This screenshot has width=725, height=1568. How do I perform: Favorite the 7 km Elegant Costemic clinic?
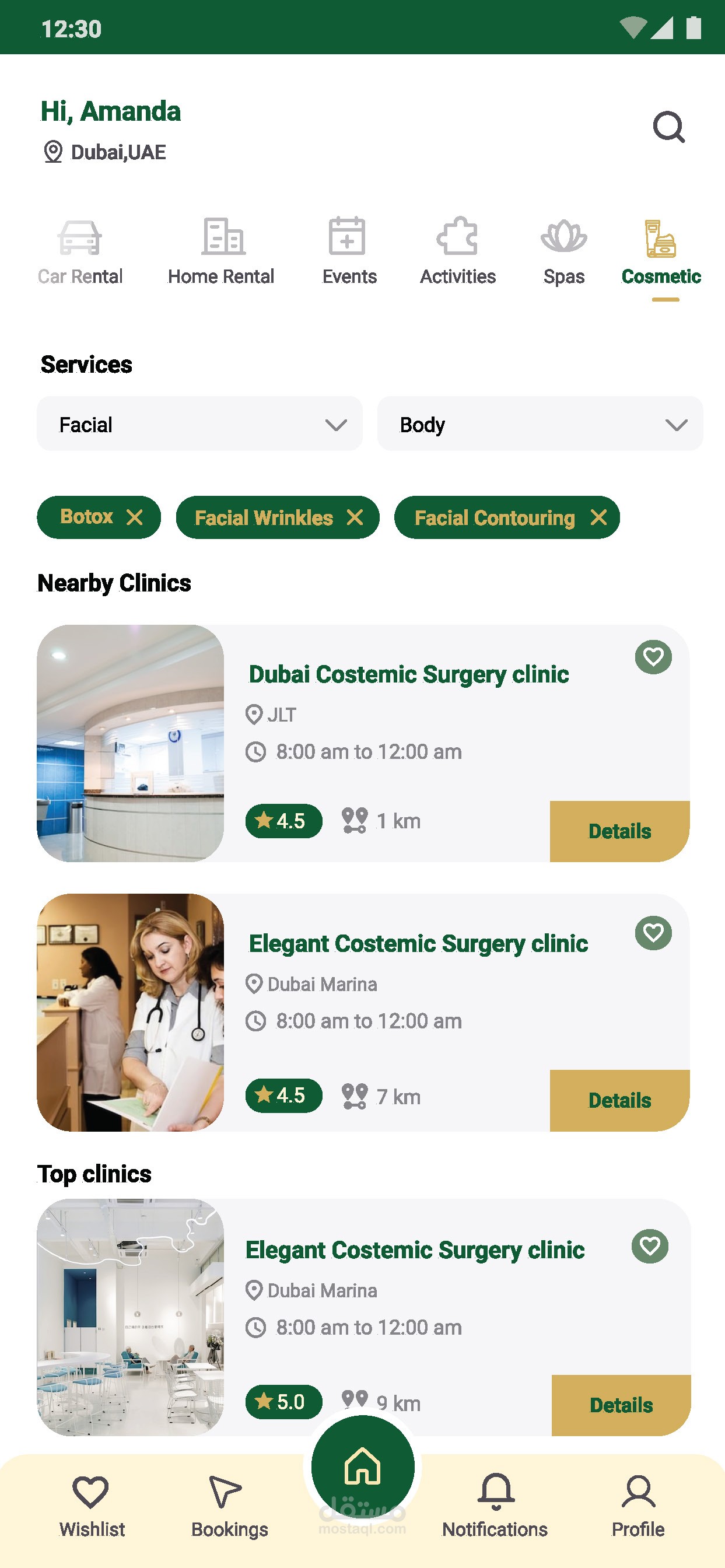coord(653,933)
